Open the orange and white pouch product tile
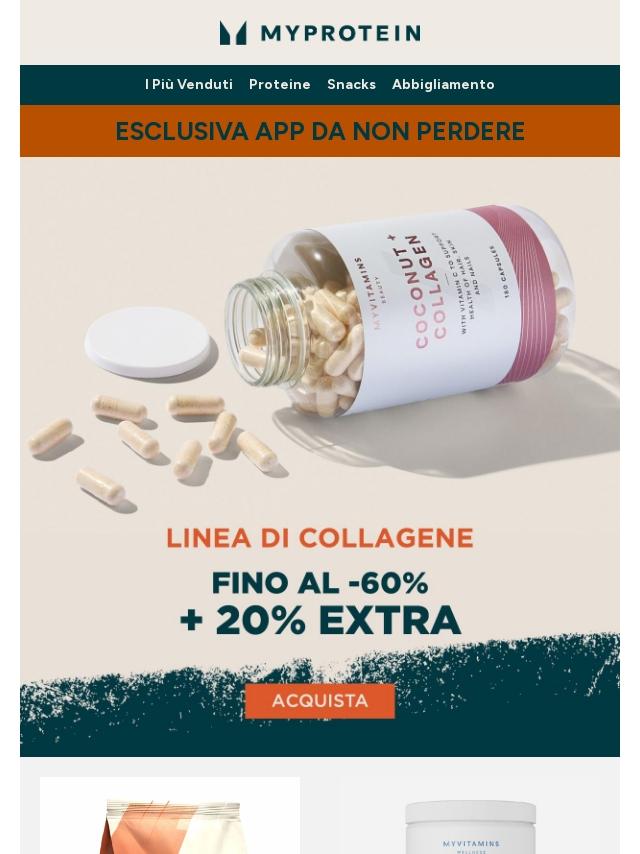640x854 pixels. pos(170,818)
